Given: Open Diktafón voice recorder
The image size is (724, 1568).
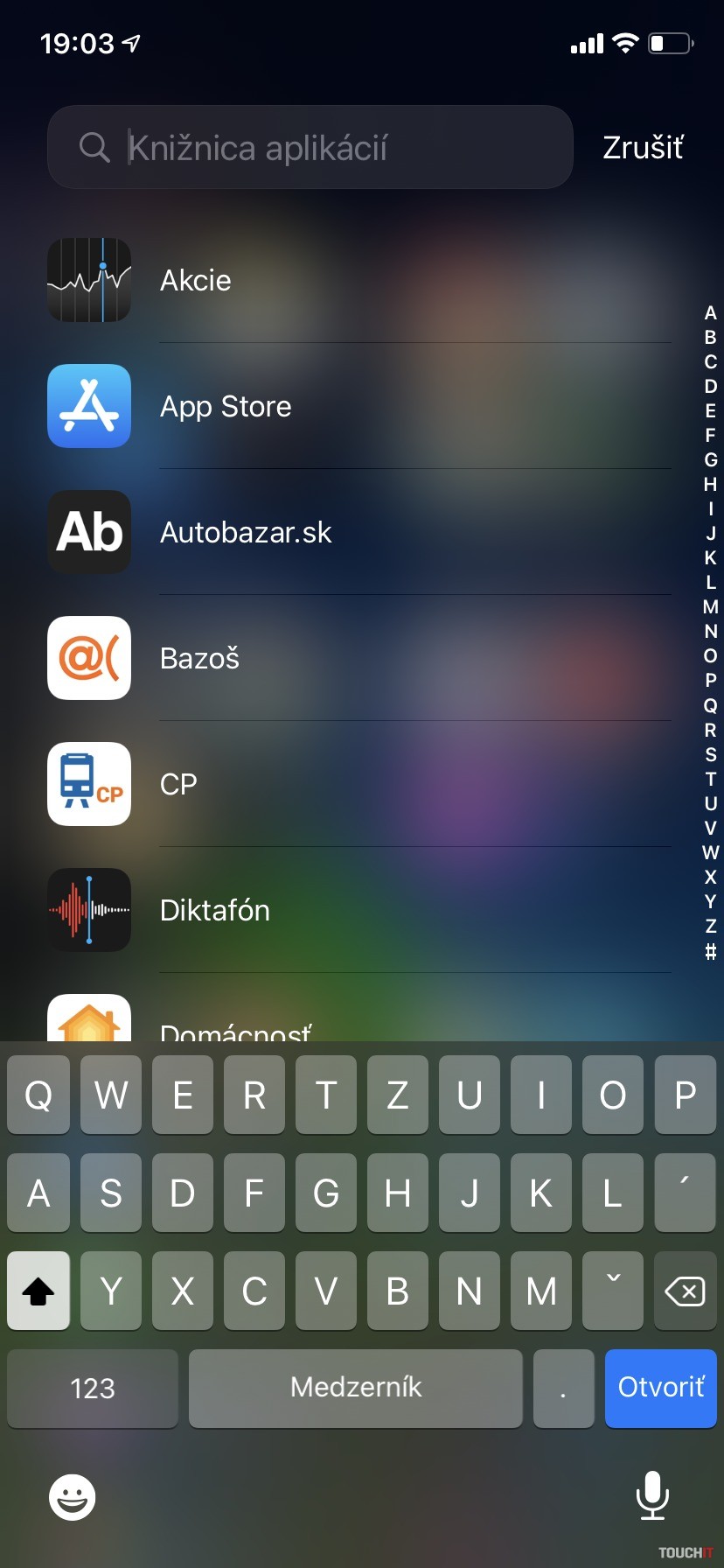Looking at the screenshot, I should tap(214, 910).
